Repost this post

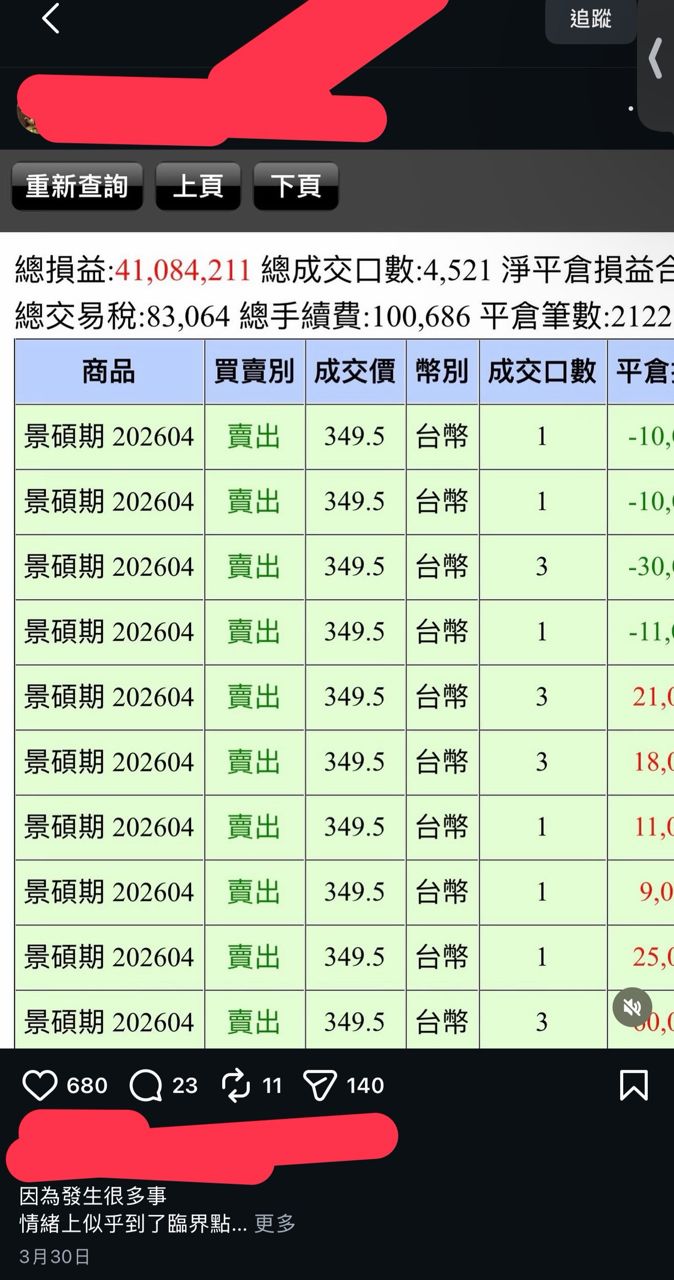coord(235,1085)
